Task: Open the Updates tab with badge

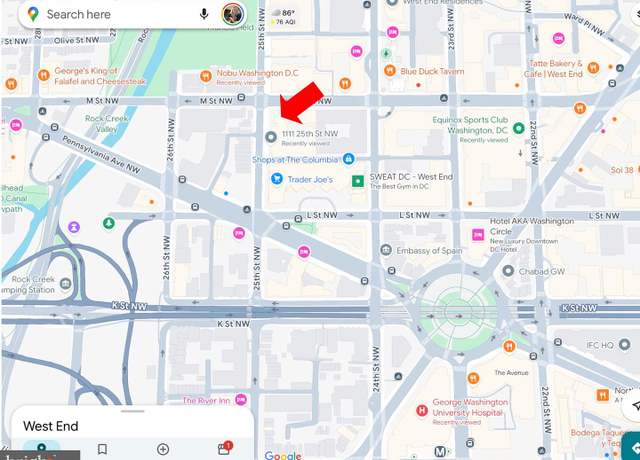Action: (x=224, y=450)
